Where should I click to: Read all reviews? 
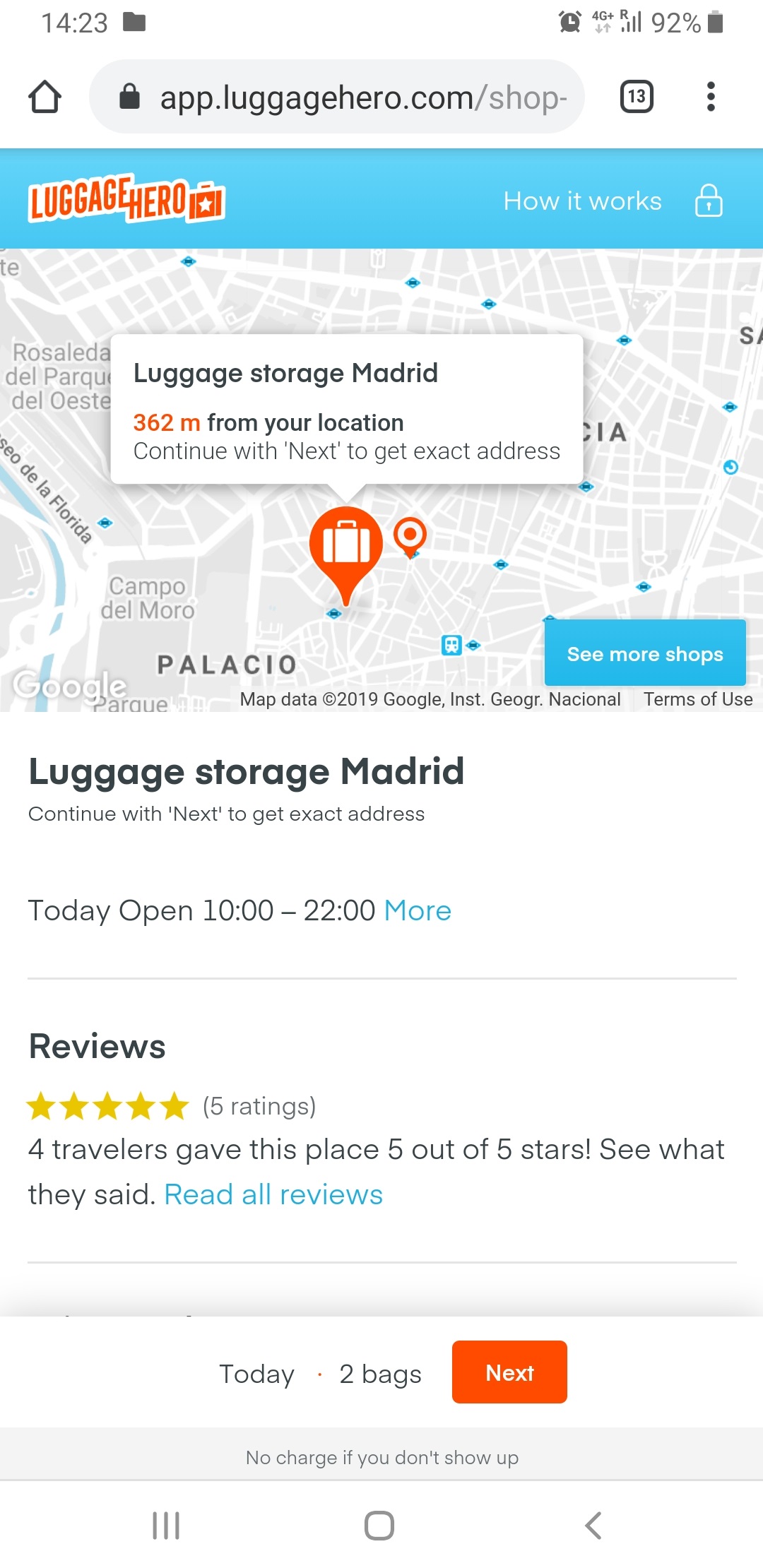pyautogui.click(x=273, y=1195)
